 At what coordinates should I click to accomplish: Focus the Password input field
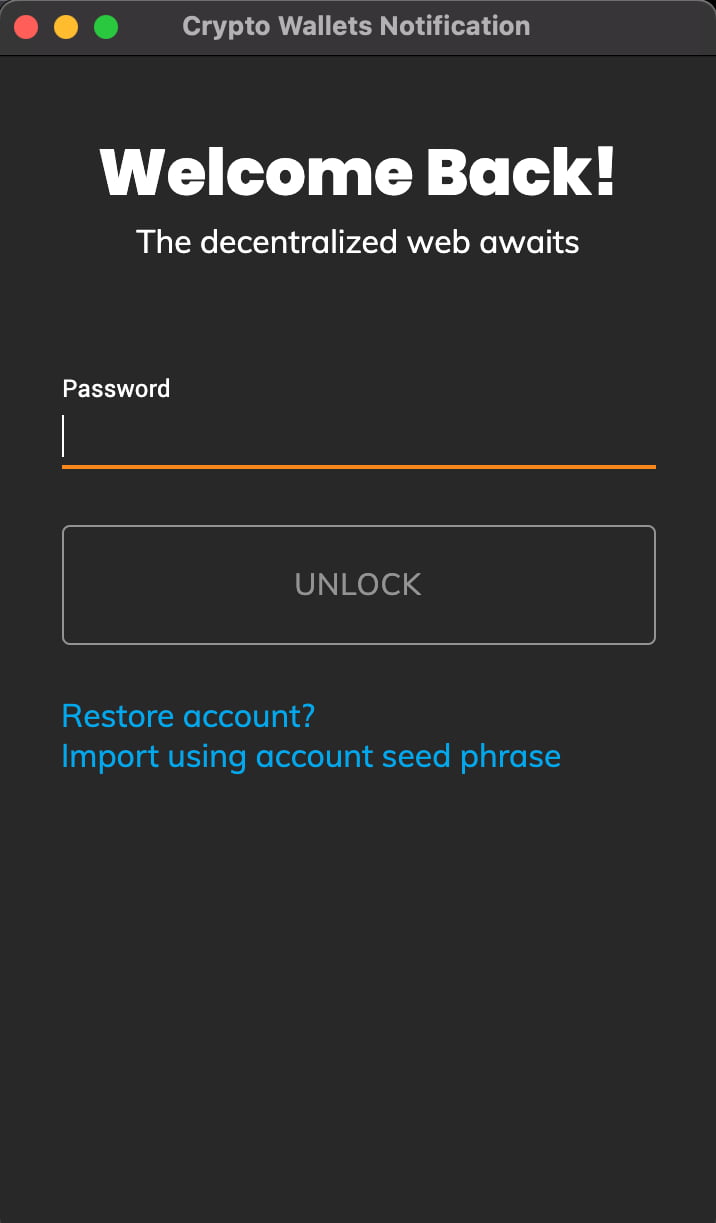358,437
